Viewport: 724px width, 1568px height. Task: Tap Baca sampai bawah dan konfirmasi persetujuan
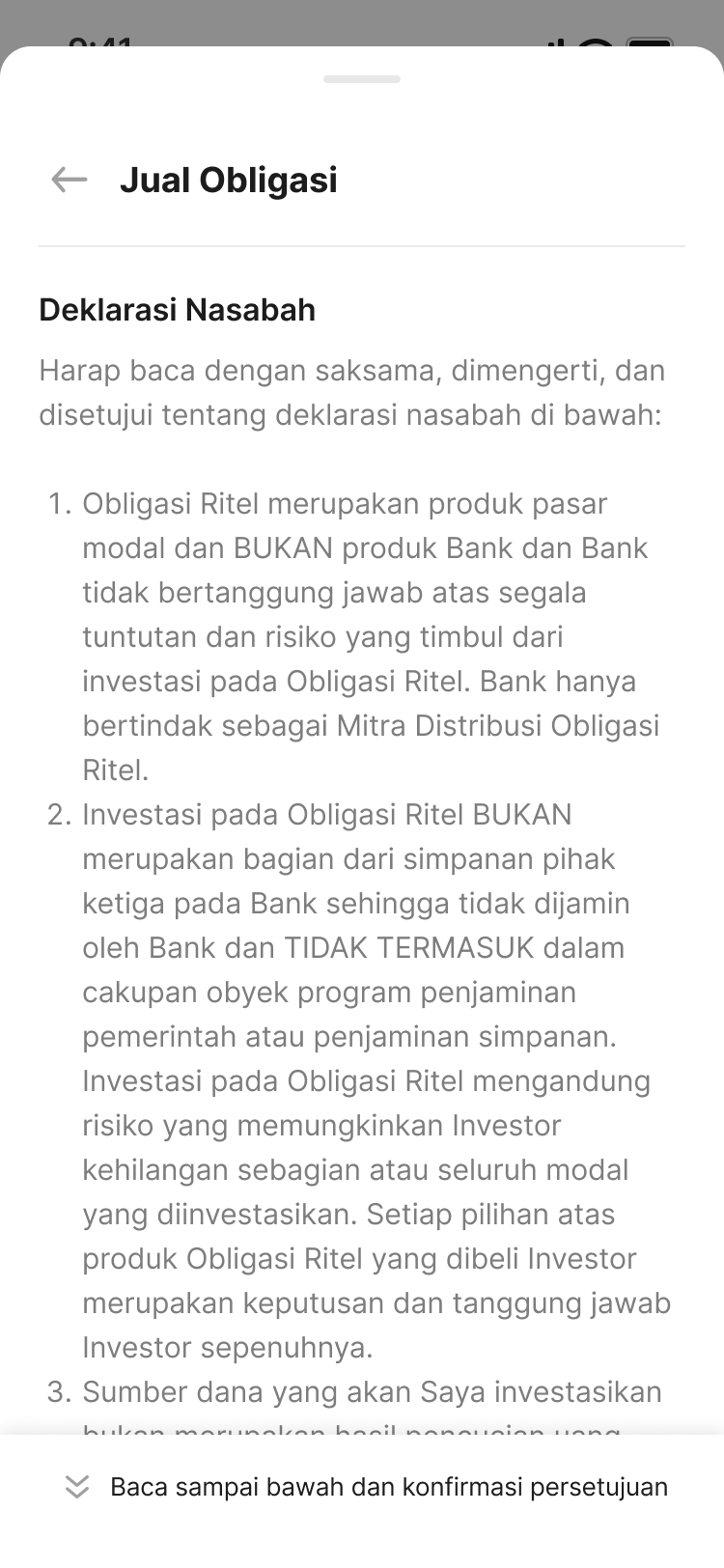(x=366, y=1487)
